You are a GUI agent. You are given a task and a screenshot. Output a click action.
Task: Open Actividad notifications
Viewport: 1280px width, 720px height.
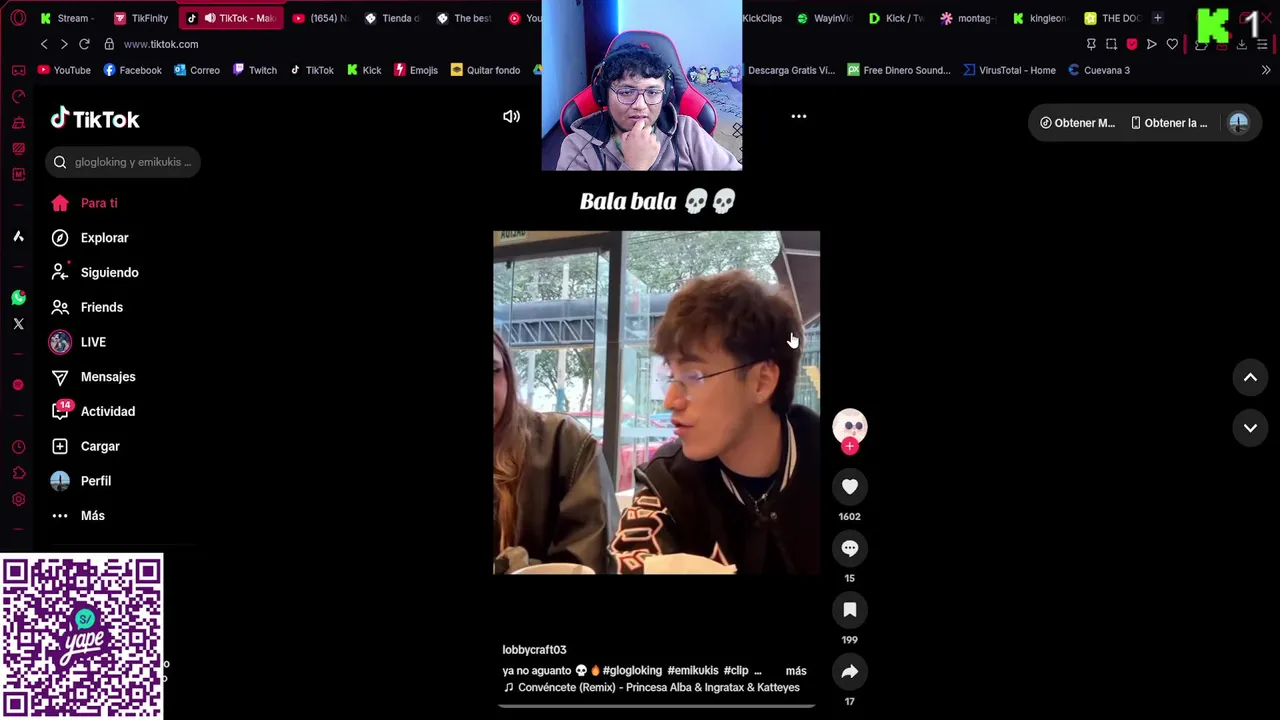tap(107, 412)
